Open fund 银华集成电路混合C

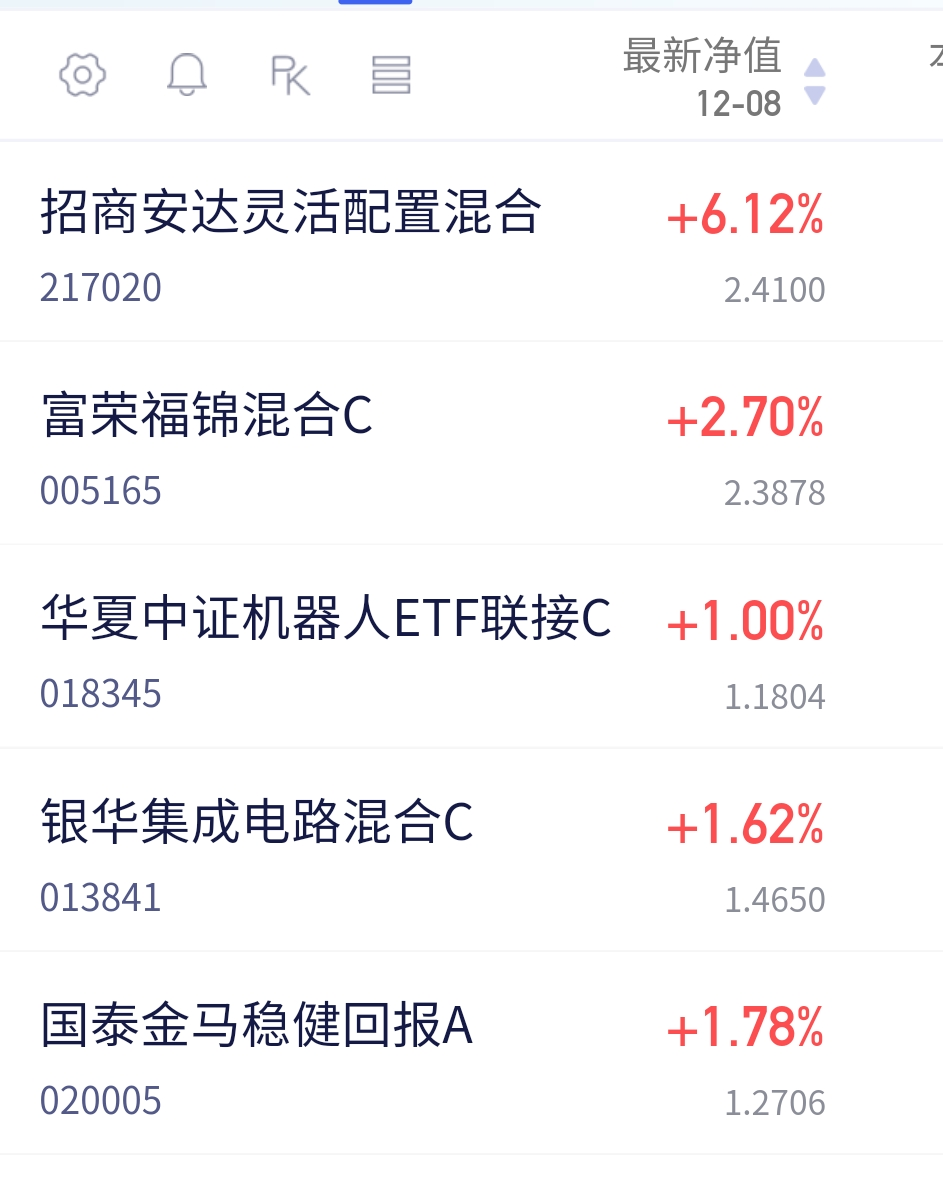pos(472,850)
